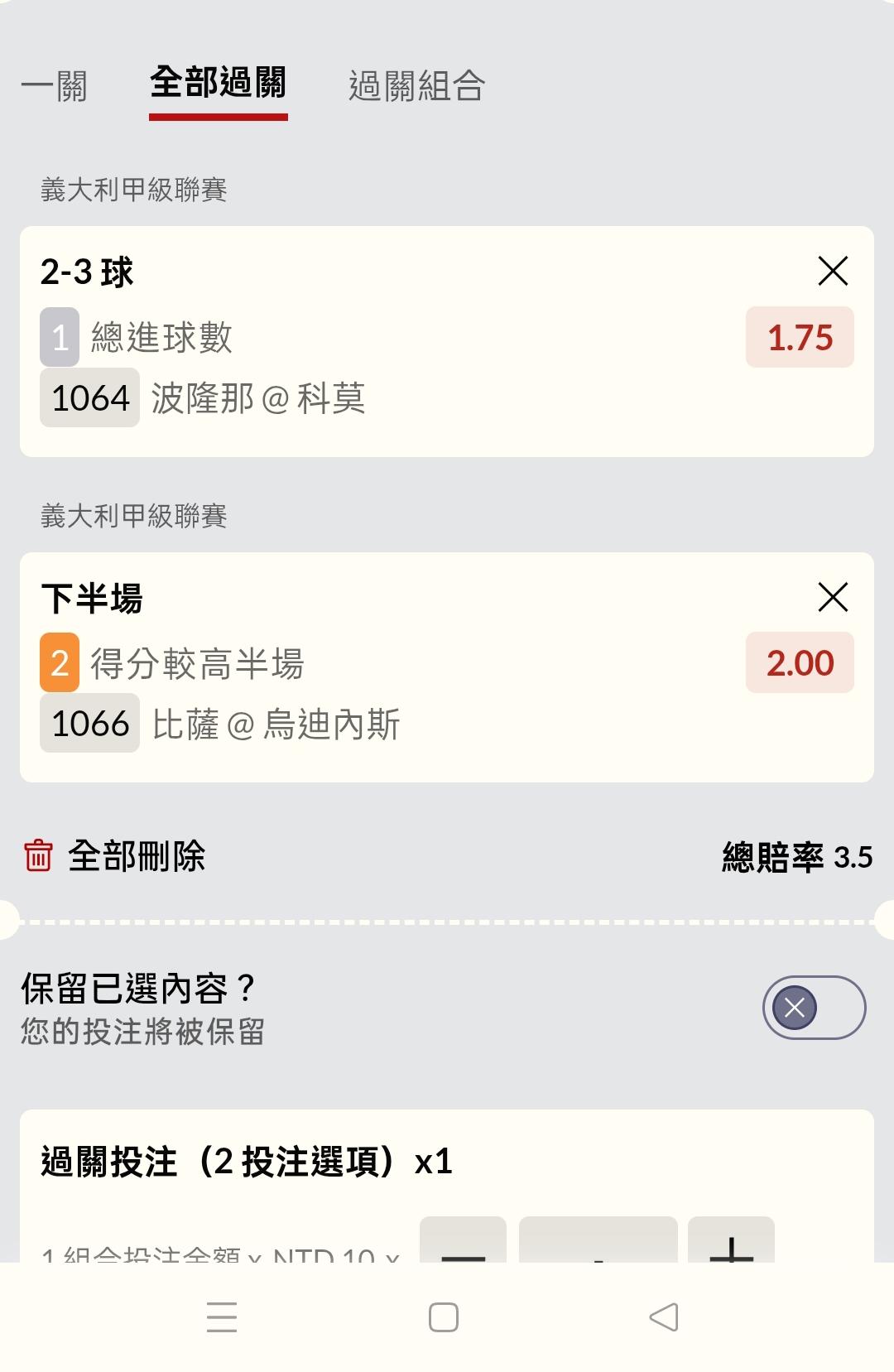
Task: Open recent apps from the navigation bar
Action: [x=222, y=1317]
